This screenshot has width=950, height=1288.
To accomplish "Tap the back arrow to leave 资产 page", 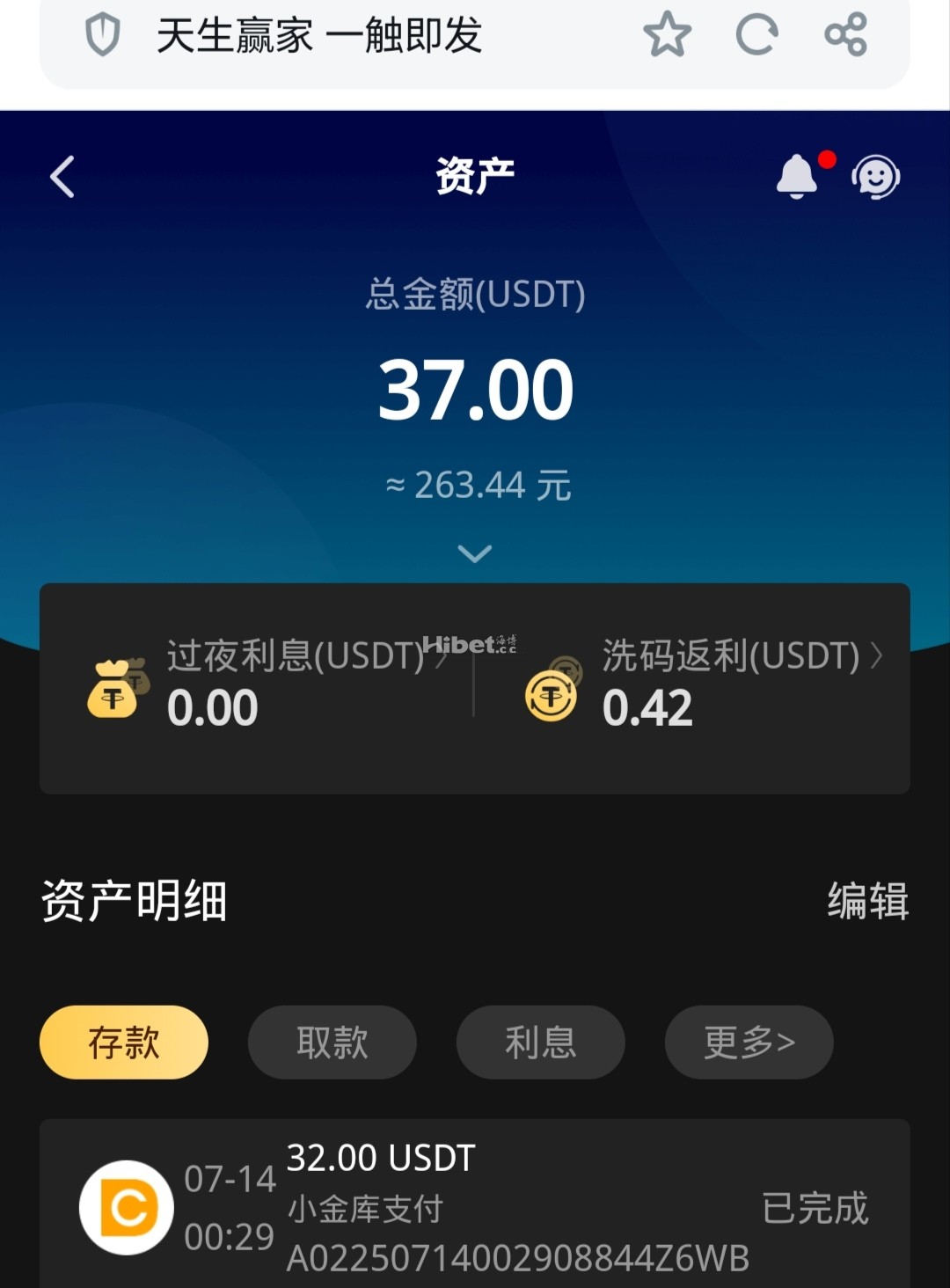I will pos(61,176).
